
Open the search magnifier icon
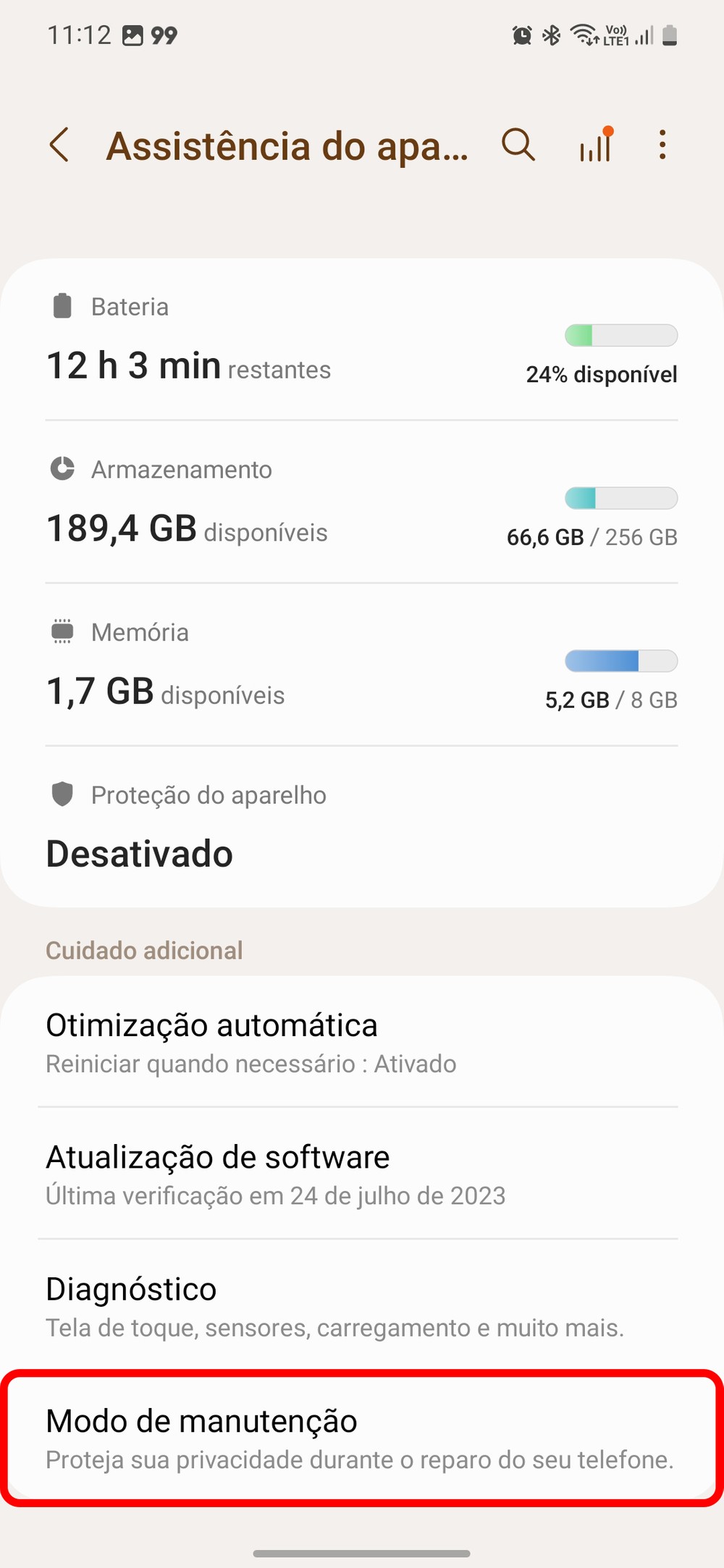click(x=518, y=145)
